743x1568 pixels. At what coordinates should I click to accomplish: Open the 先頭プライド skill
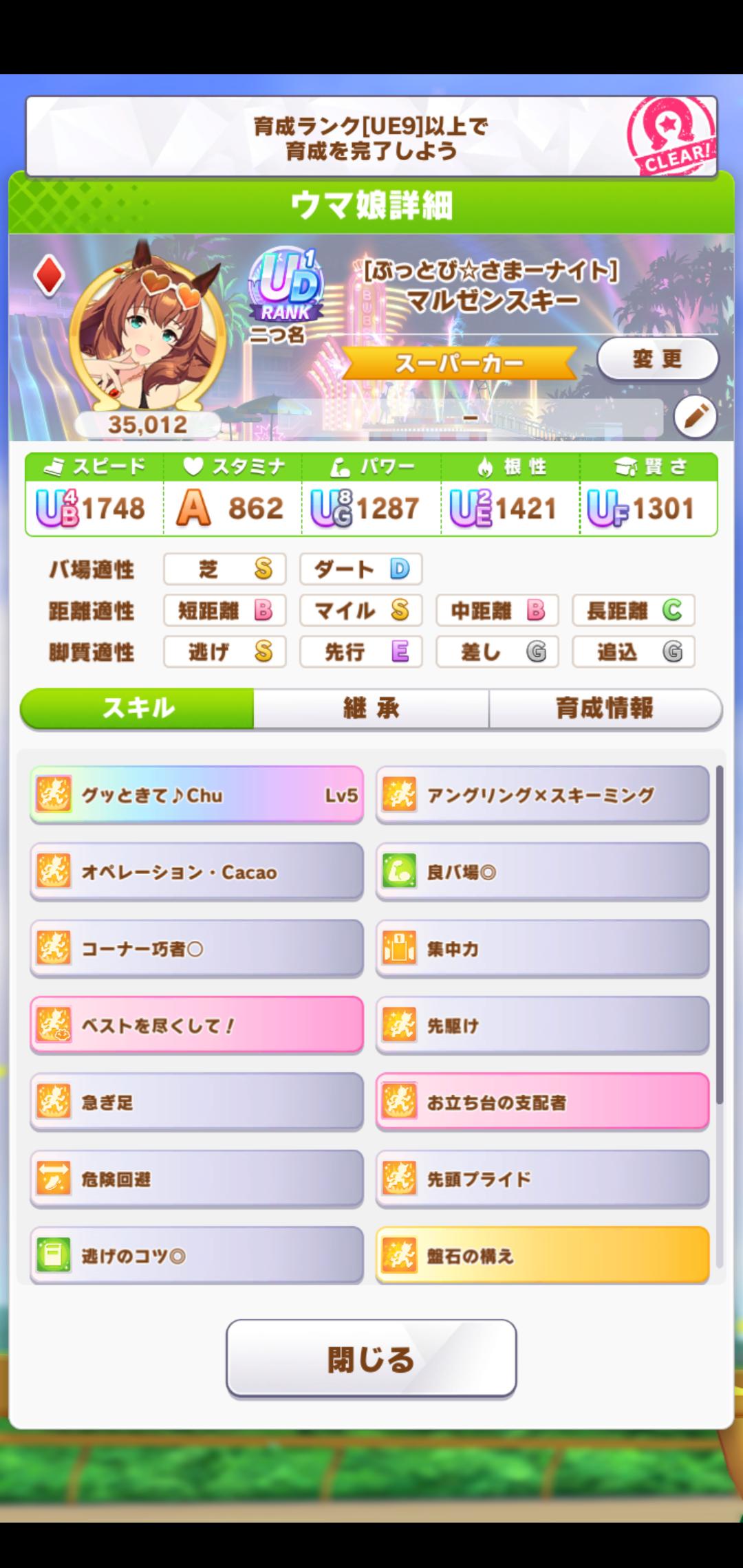[542, 1179]
